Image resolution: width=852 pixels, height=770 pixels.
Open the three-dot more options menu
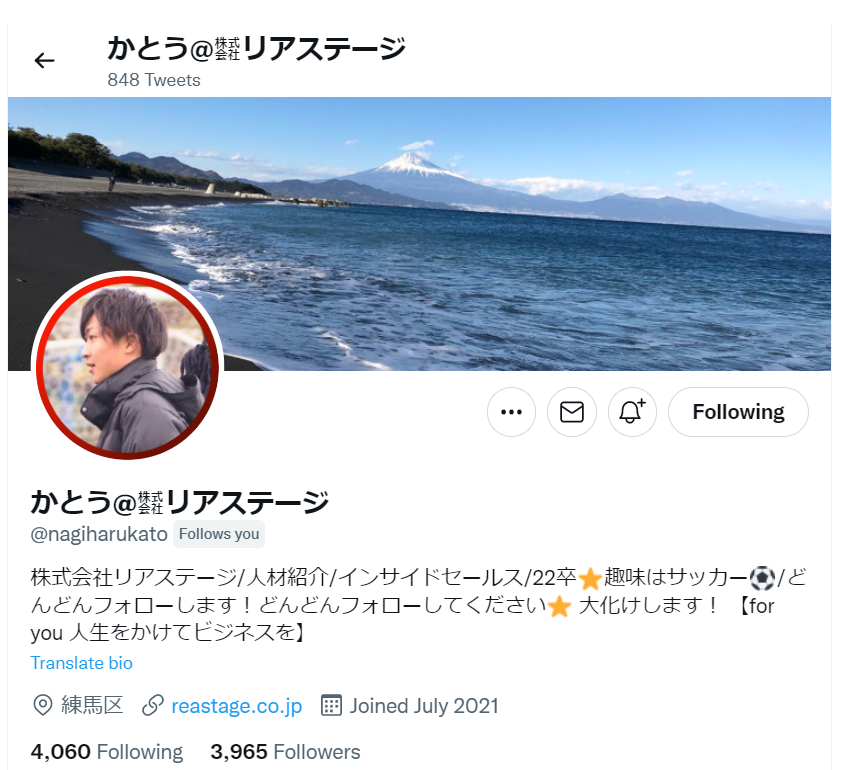point(511,412)
